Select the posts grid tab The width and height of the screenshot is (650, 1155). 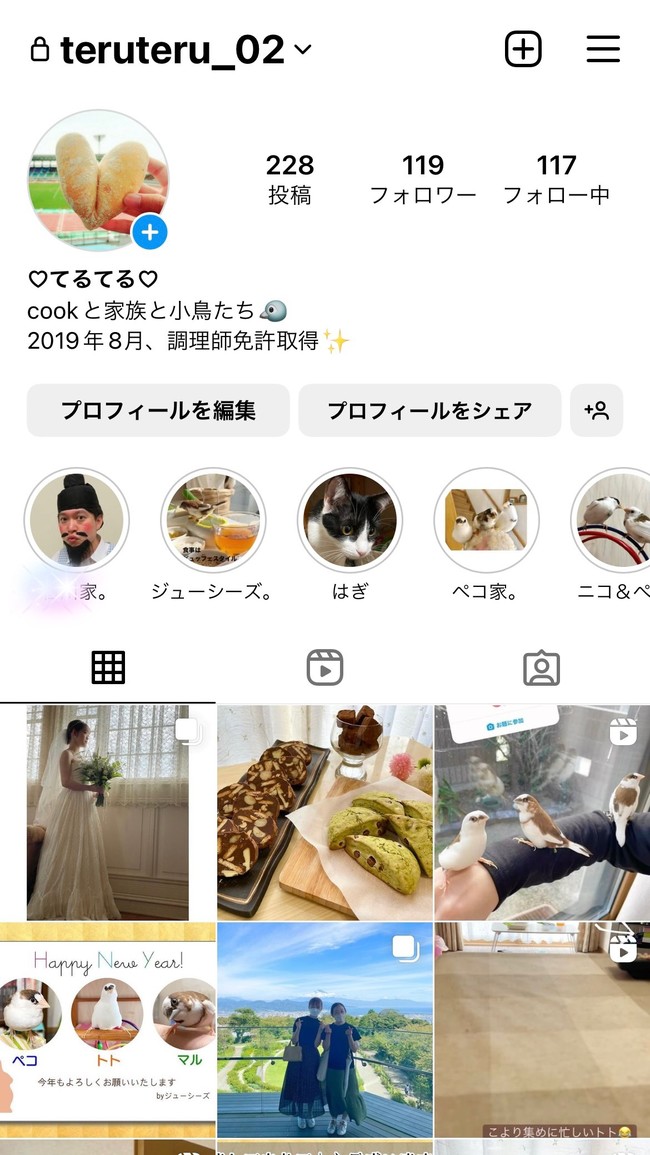pos(108,667)
